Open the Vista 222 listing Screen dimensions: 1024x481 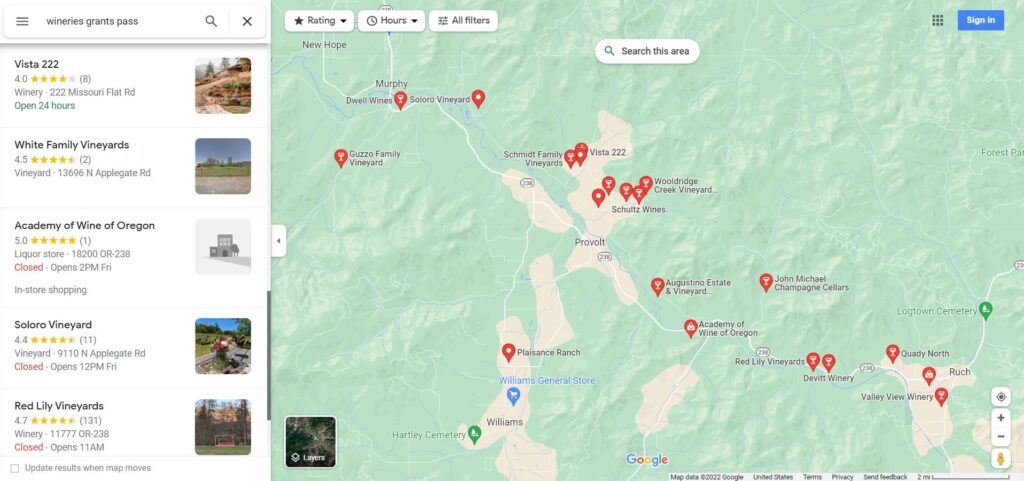(37, 64)
